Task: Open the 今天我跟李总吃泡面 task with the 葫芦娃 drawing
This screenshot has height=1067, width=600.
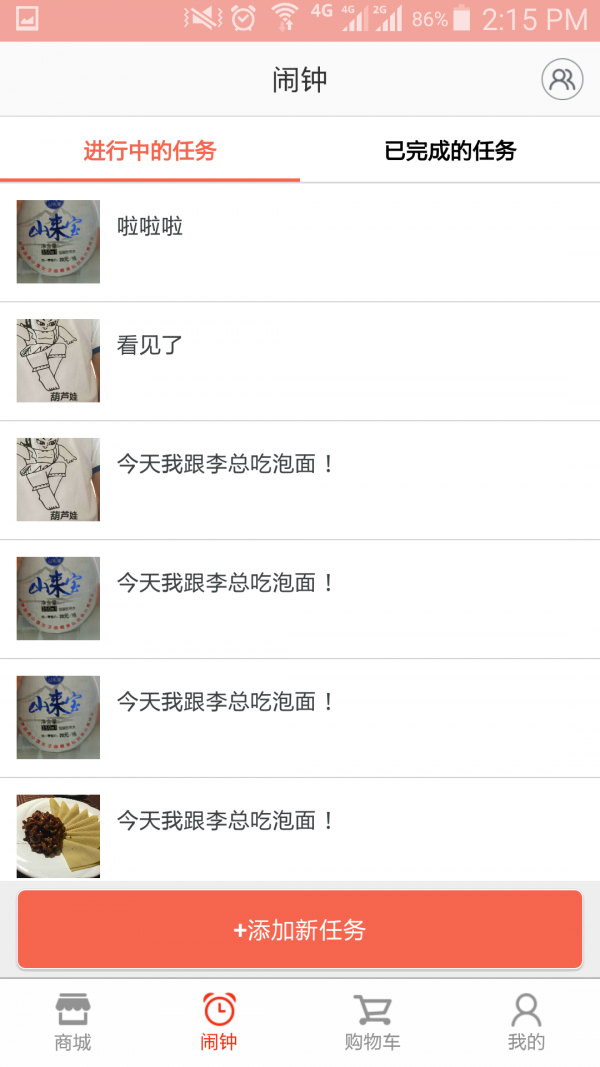Action: (300, 479)
